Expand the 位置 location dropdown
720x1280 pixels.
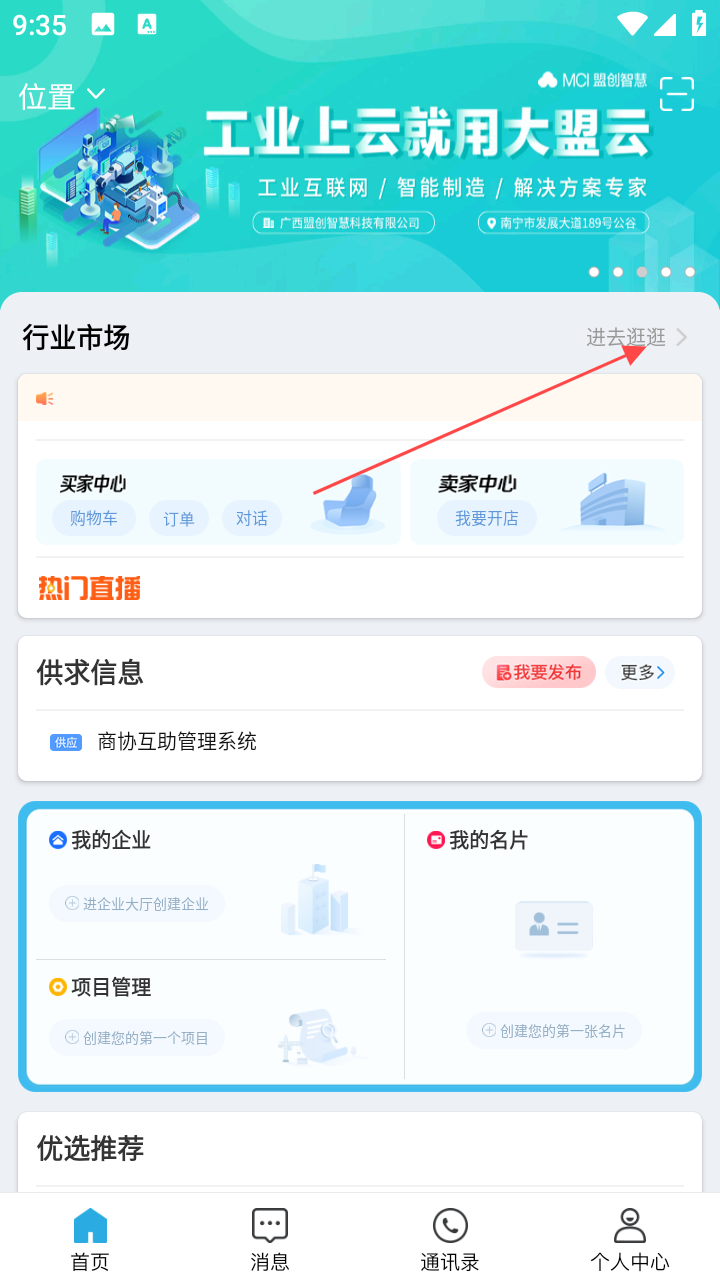[62, 96]
